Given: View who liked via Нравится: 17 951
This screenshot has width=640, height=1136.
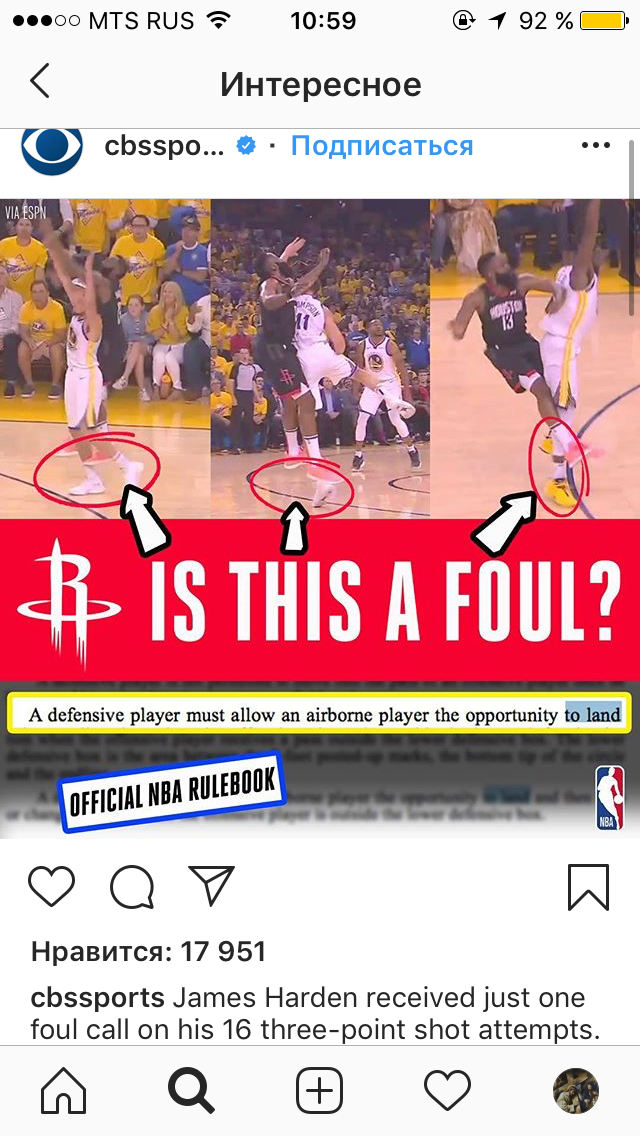Looking at the screenshot, I should pyautogui.click(x=149, y=951).
